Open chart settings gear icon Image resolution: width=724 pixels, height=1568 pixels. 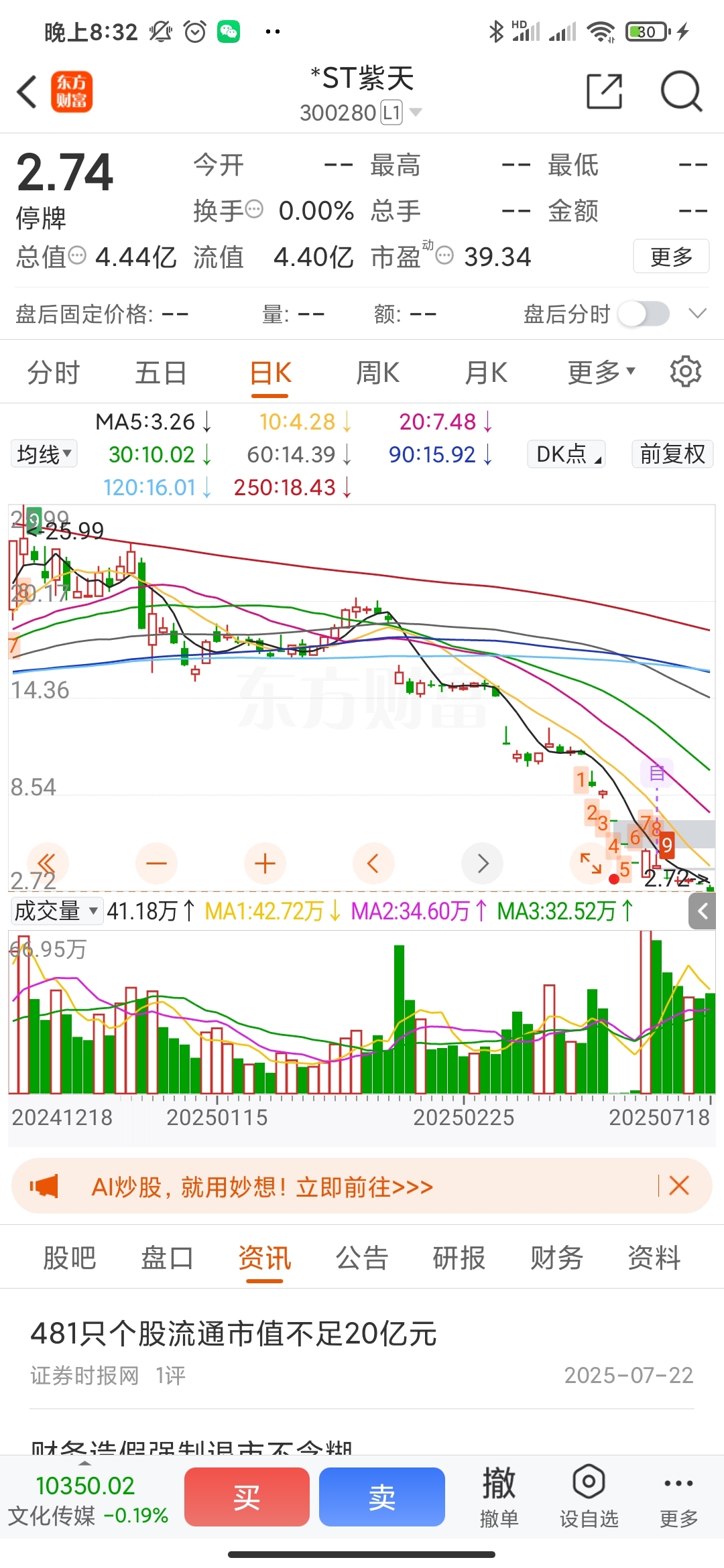(686, 371)
